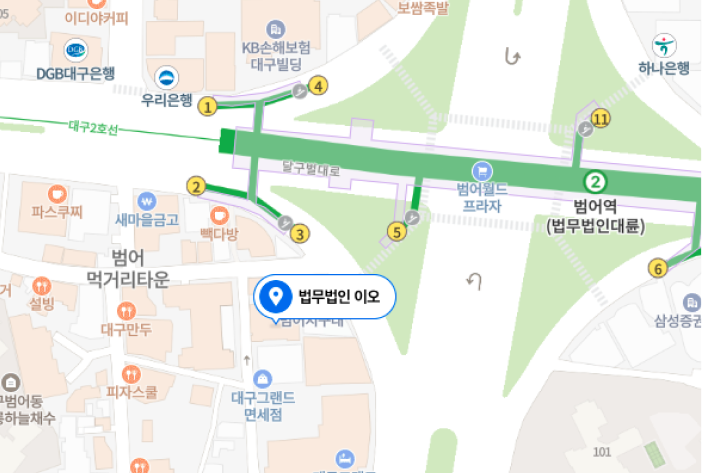Select the 범어월드 프라자 shopping icon
This screenshot has height=473, width=702.
click(483, 170)
